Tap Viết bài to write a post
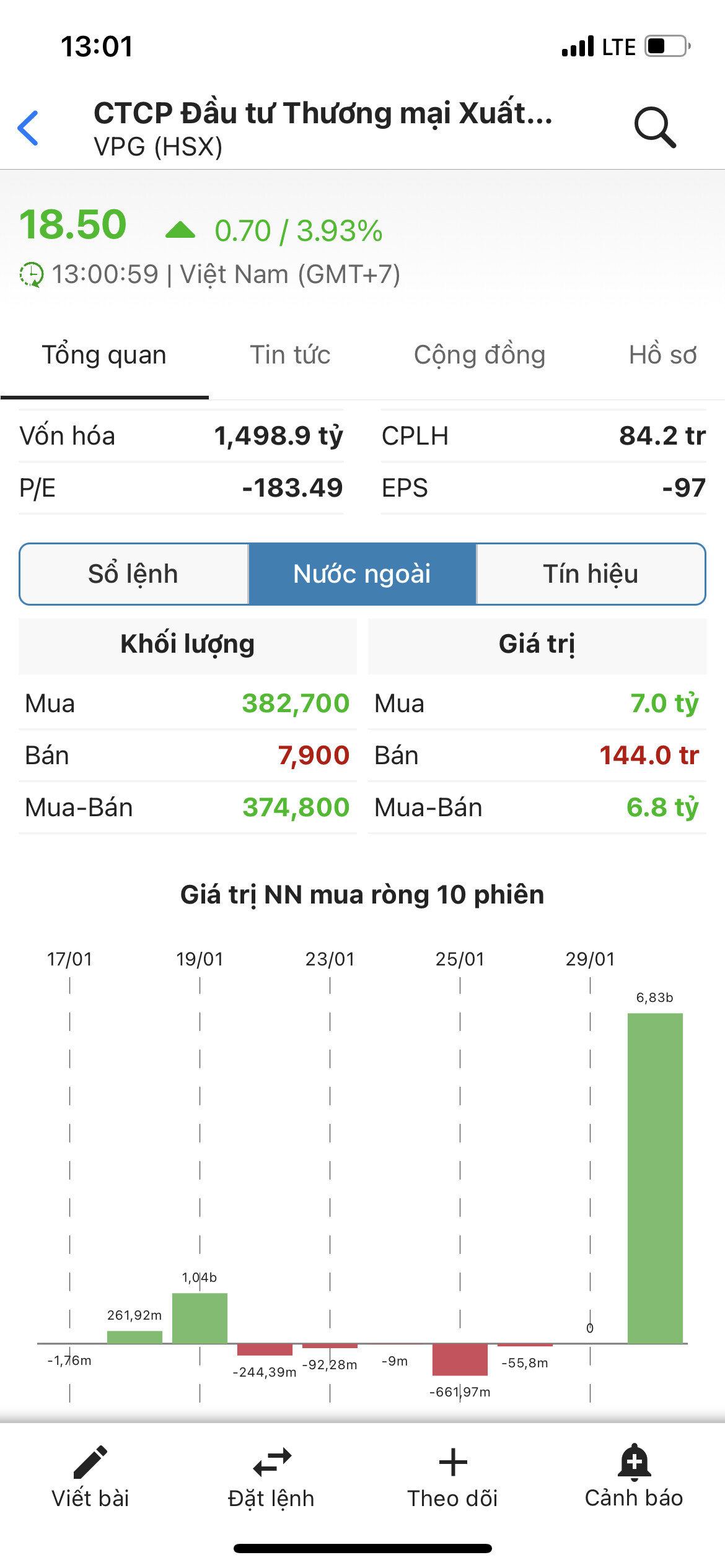The width and height of the screenshot is (725, 1568). coord(90,1478)
